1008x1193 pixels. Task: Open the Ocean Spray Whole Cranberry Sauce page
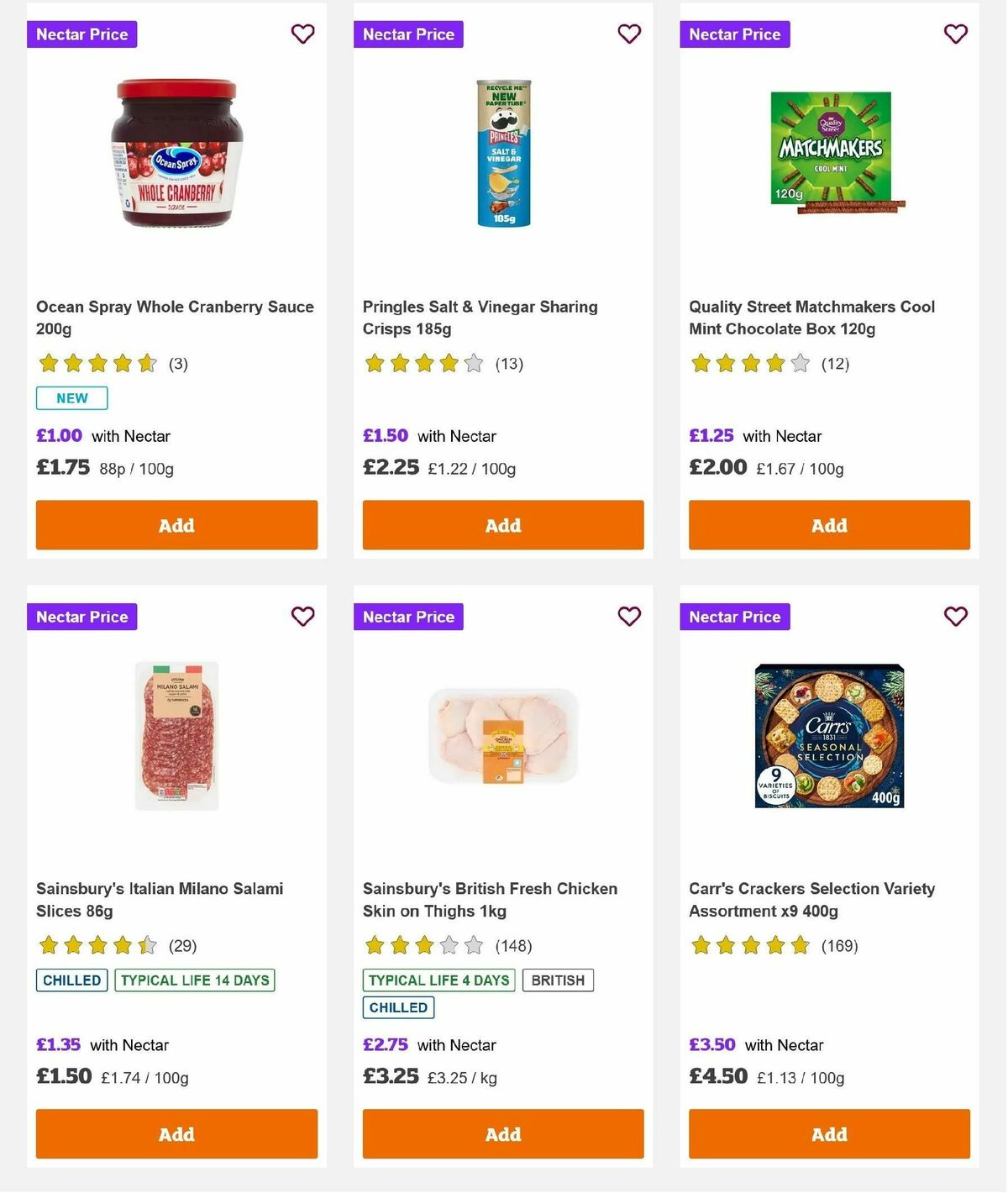point(175,318)
